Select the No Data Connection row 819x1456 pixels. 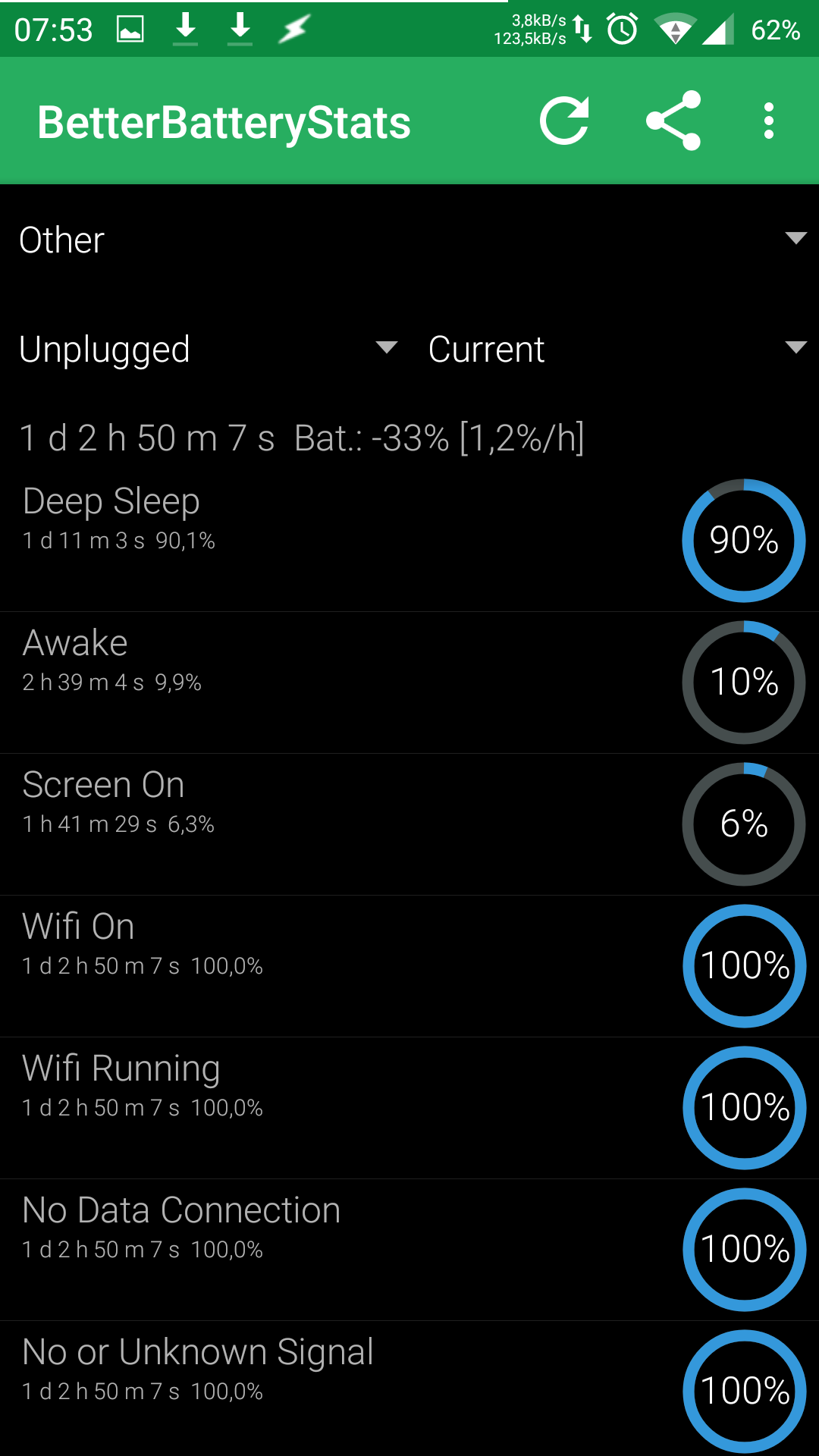click(x=341, y=1249)
